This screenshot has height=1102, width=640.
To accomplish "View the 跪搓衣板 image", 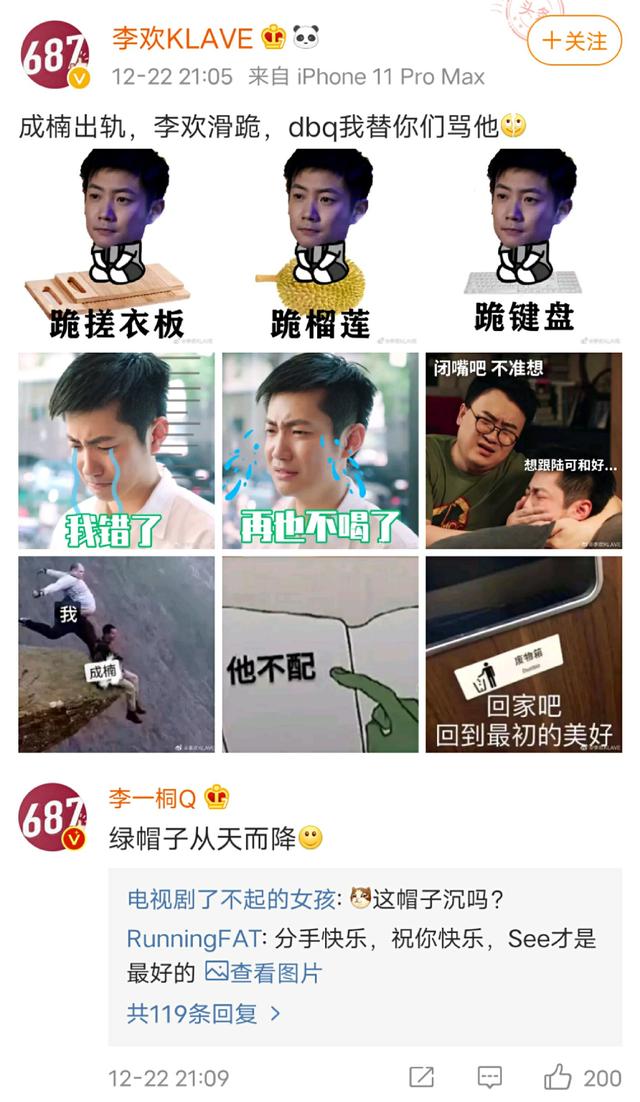I will click(x=117, y=245).
